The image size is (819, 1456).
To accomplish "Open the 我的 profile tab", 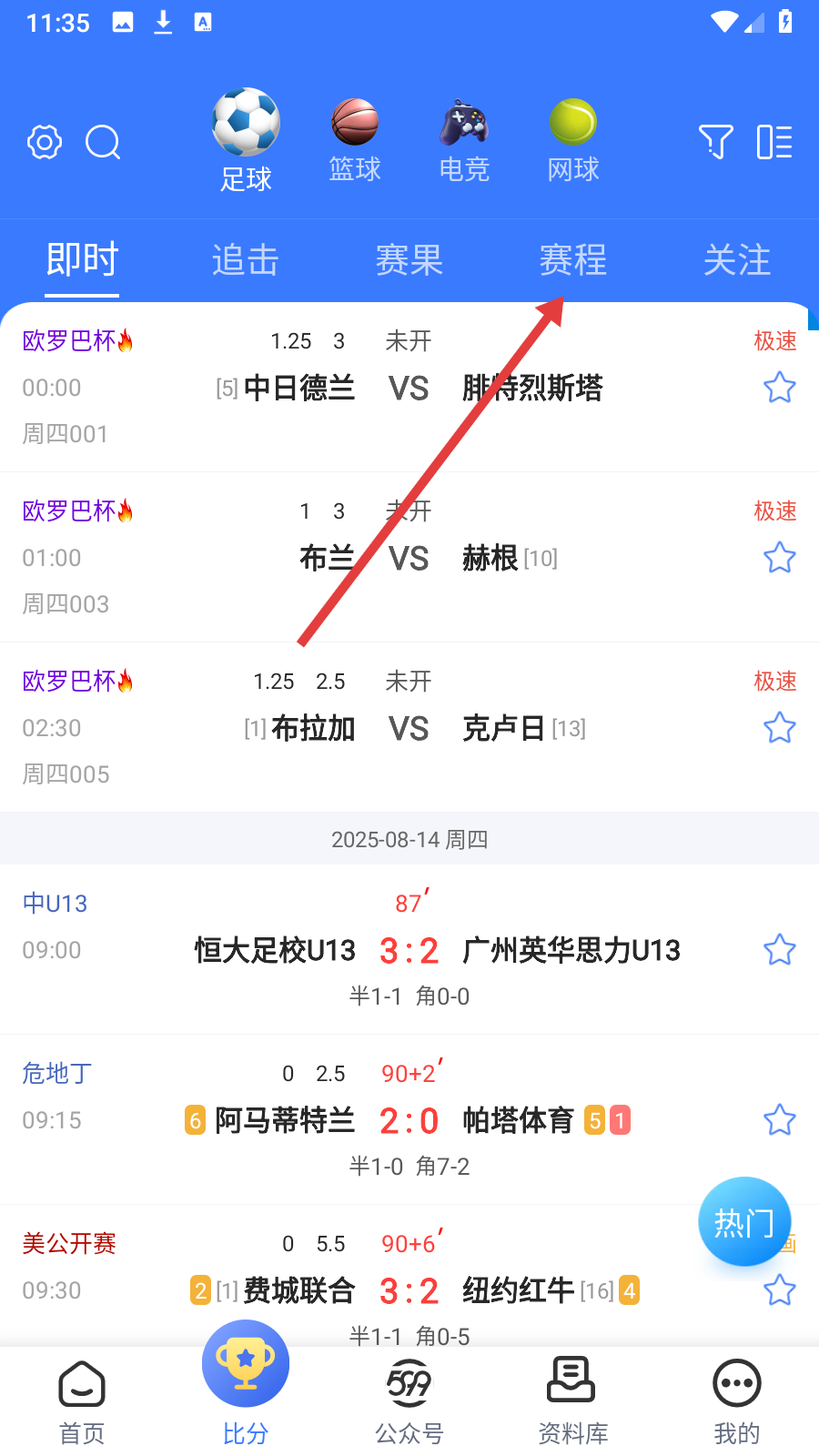I will (736, 1402).
